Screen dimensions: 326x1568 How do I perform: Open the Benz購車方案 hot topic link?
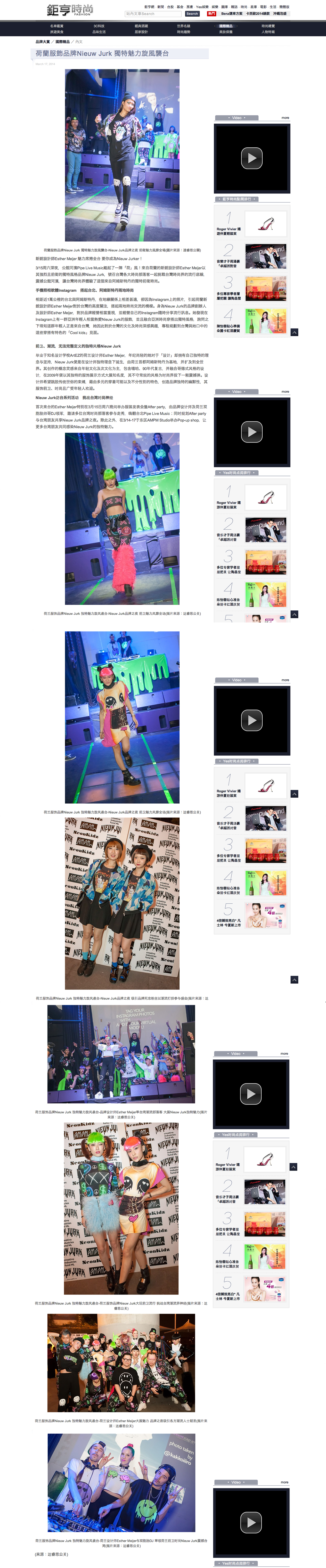(x=231, y=13)
